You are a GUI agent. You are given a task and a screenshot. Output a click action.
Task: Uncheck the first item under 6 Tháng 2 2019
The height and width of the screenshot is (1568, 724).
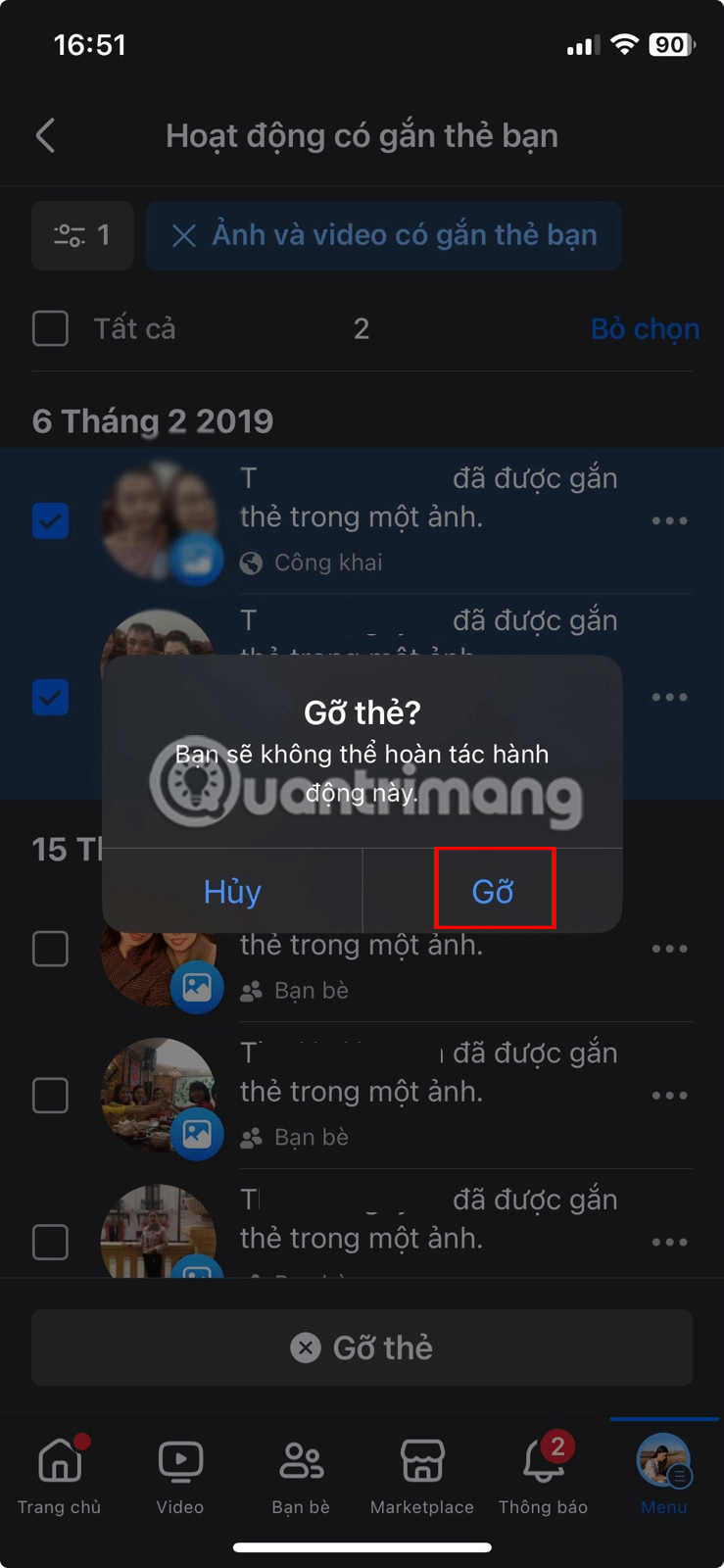point(50,520)
